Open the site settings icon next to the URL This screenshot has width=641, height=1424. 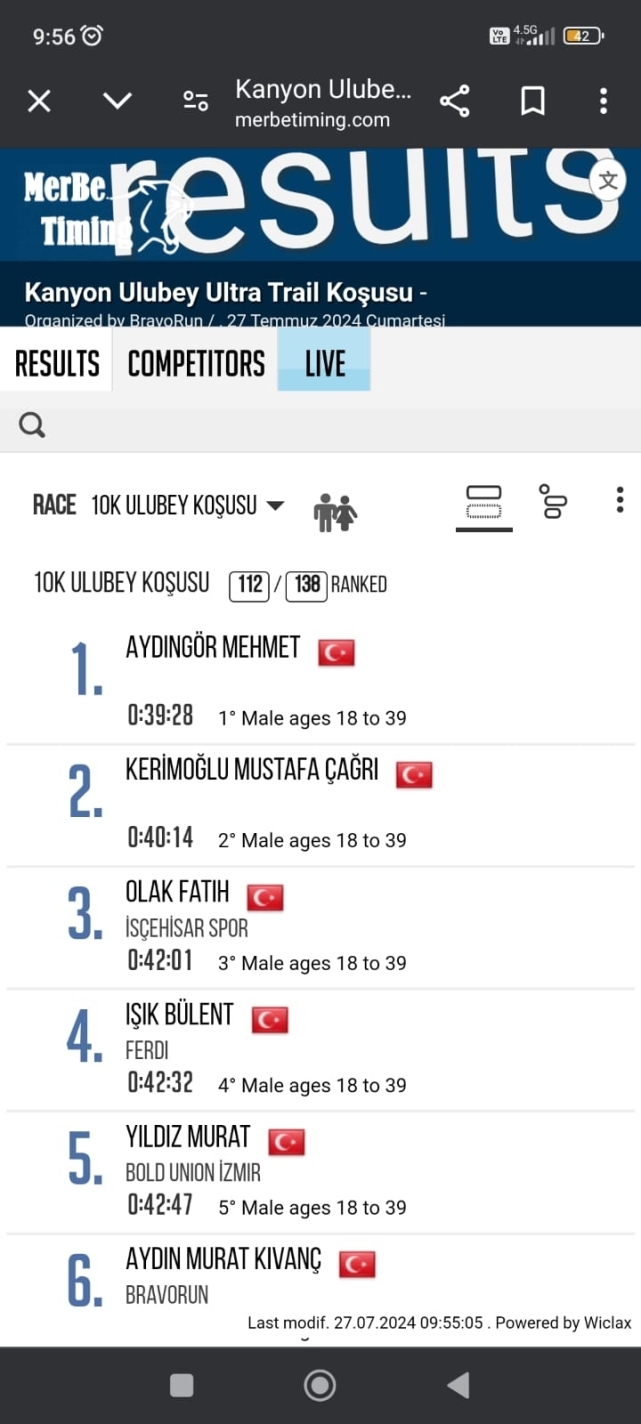196,101
